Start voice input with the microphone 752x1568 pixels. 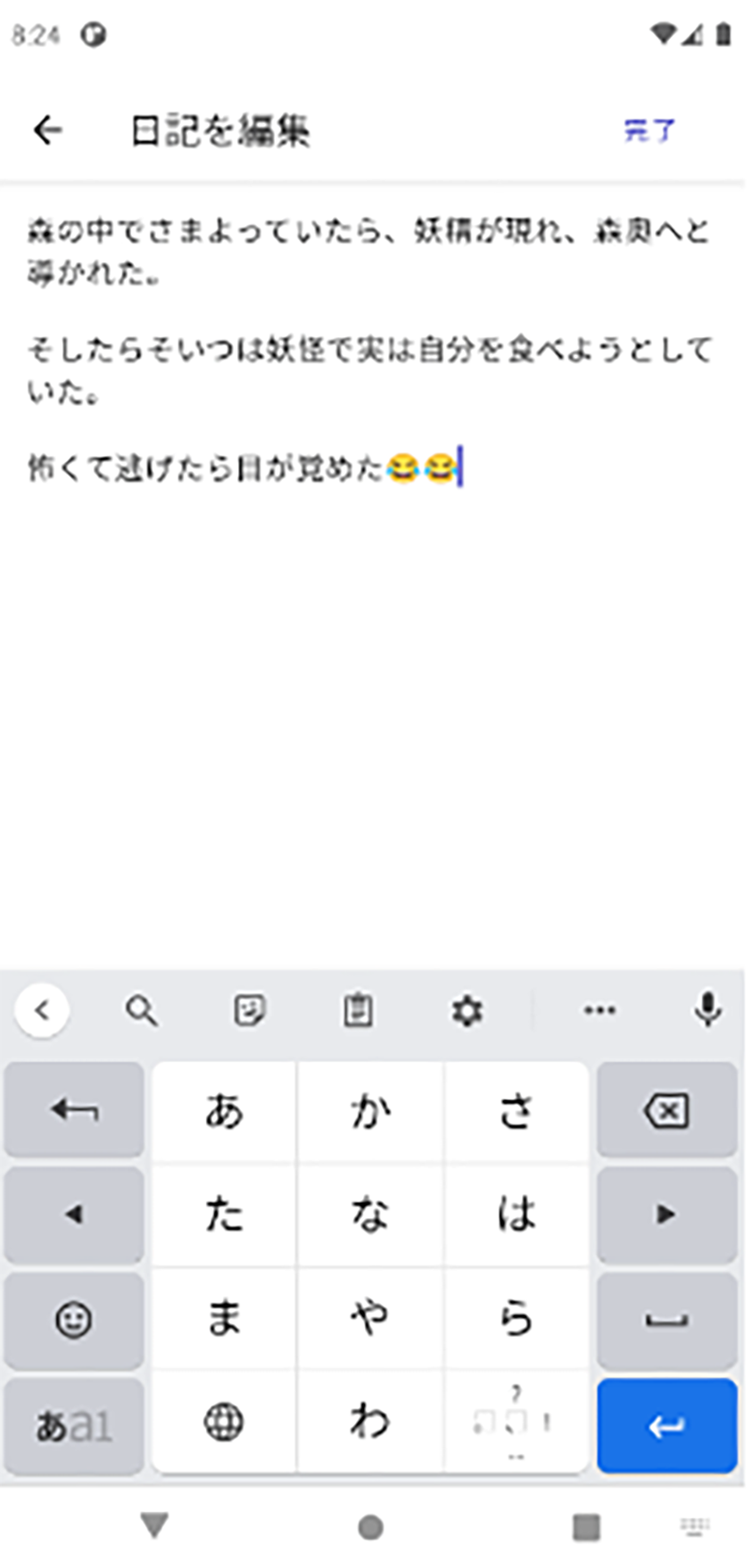click(x=708, y=1010)
